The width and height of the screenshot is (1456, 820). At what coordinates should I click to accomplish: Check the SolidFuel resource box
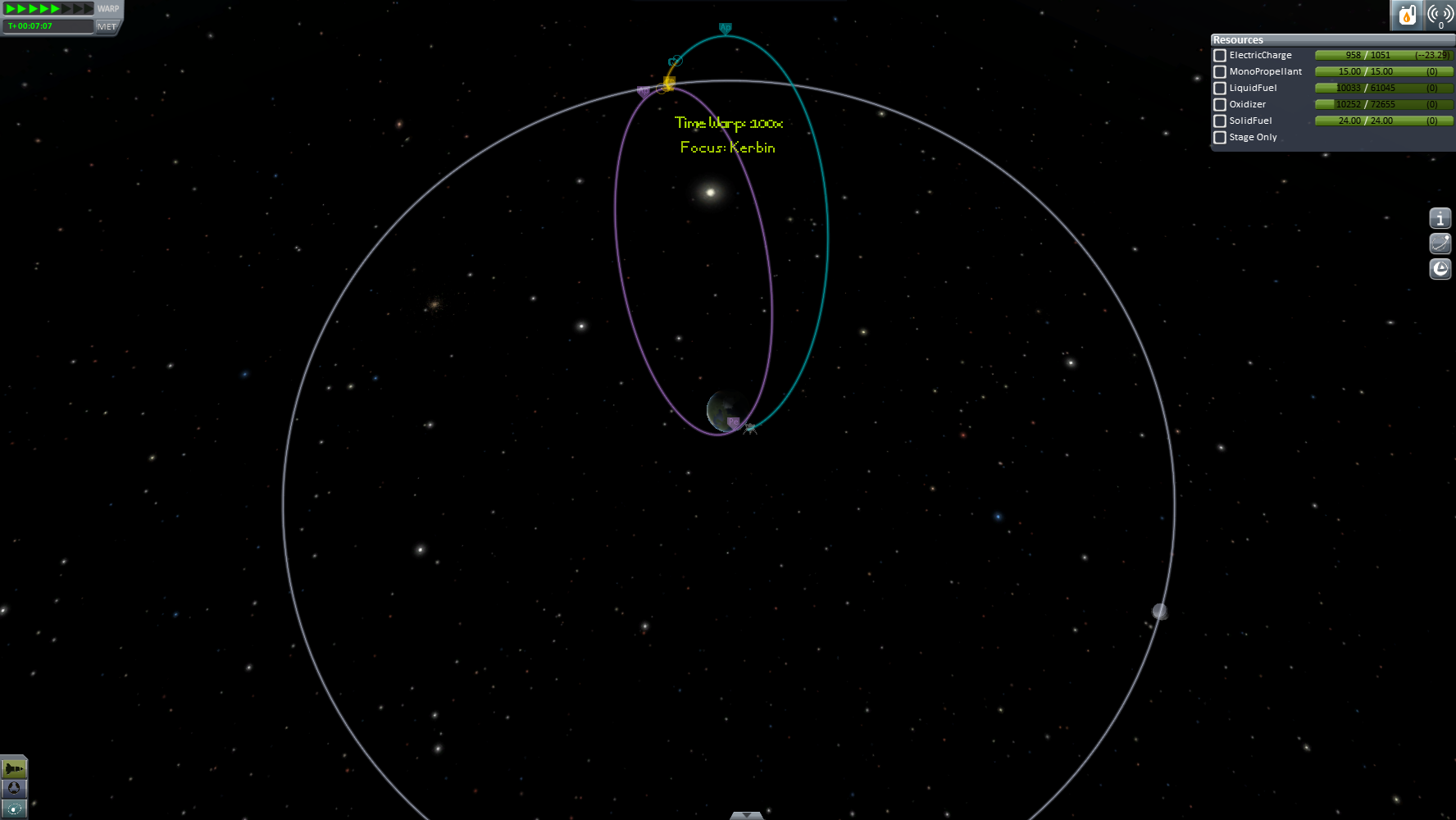click(x=1220, y=121)
